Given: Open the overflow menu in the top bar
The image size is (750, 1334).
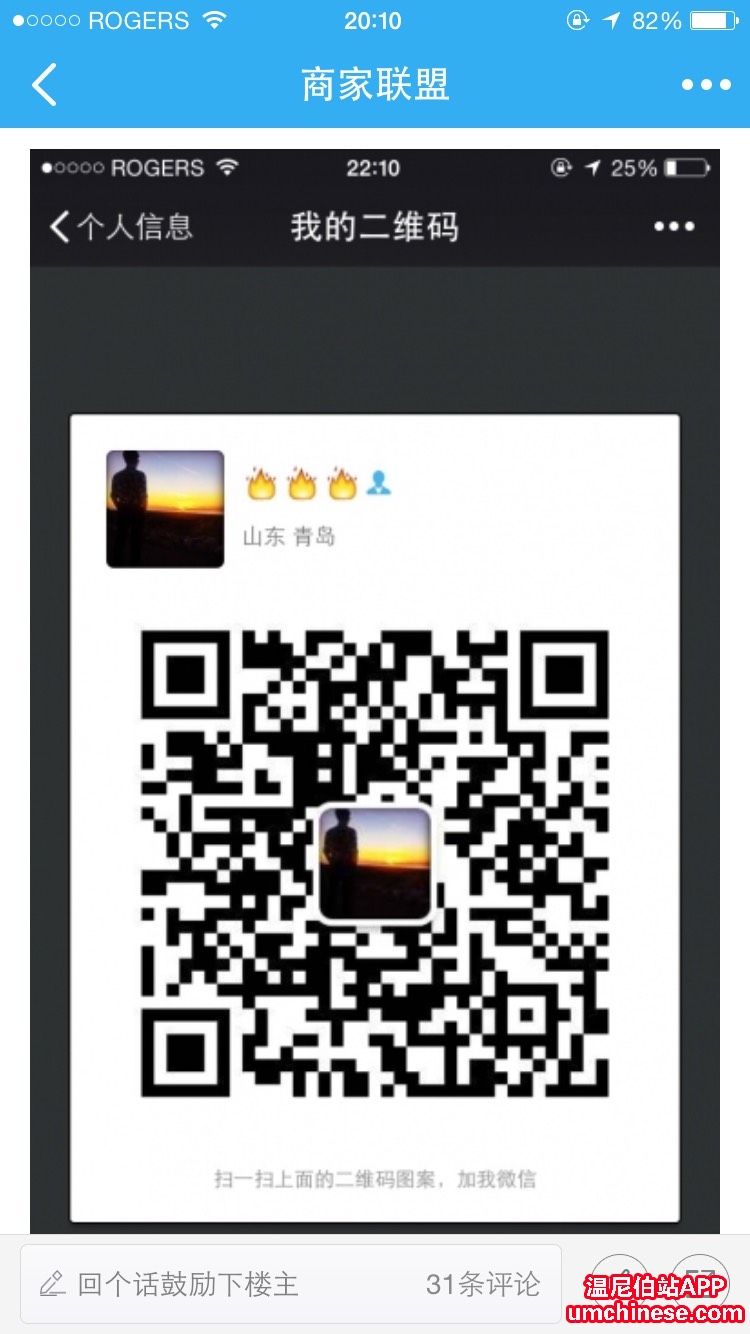Looking at the screenshot, I should point(706,85).
